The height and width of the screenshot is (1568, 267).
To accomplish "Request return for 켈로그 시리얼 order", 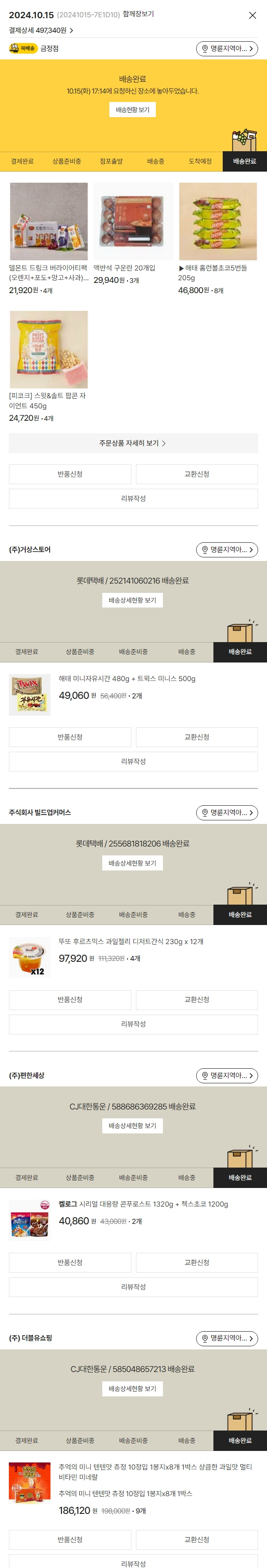I will tap(70, 1262).
